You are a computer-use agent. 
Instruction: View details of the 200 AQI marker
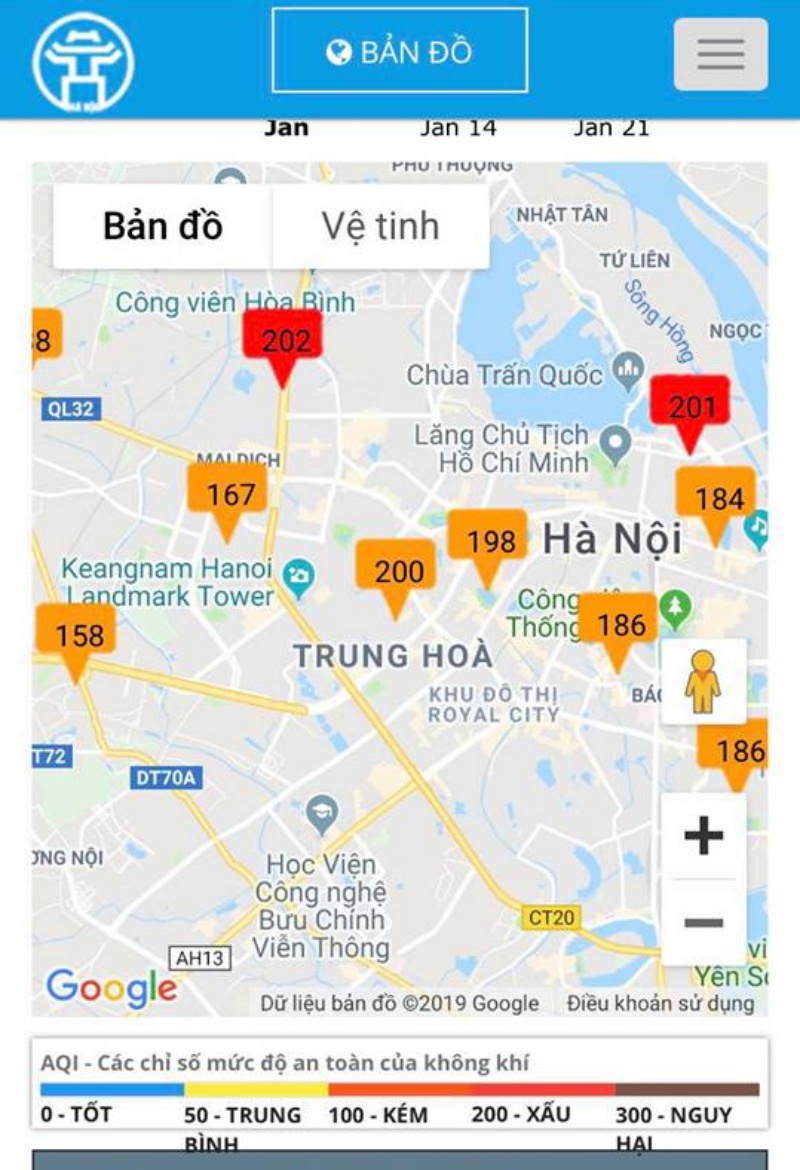(x=397, y=571)
